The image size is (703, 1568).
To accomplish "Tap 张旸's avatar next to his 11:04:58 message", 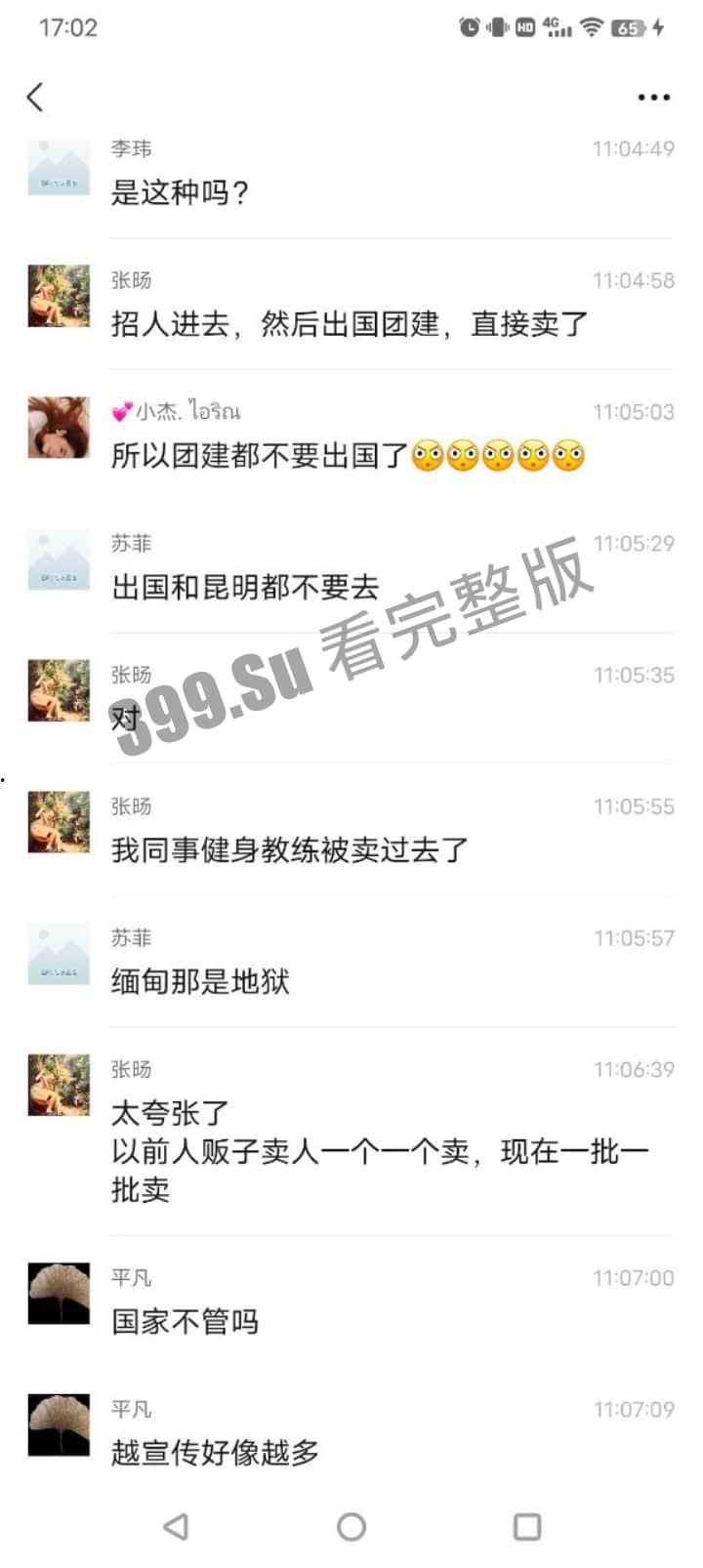I will click(58, 296).
